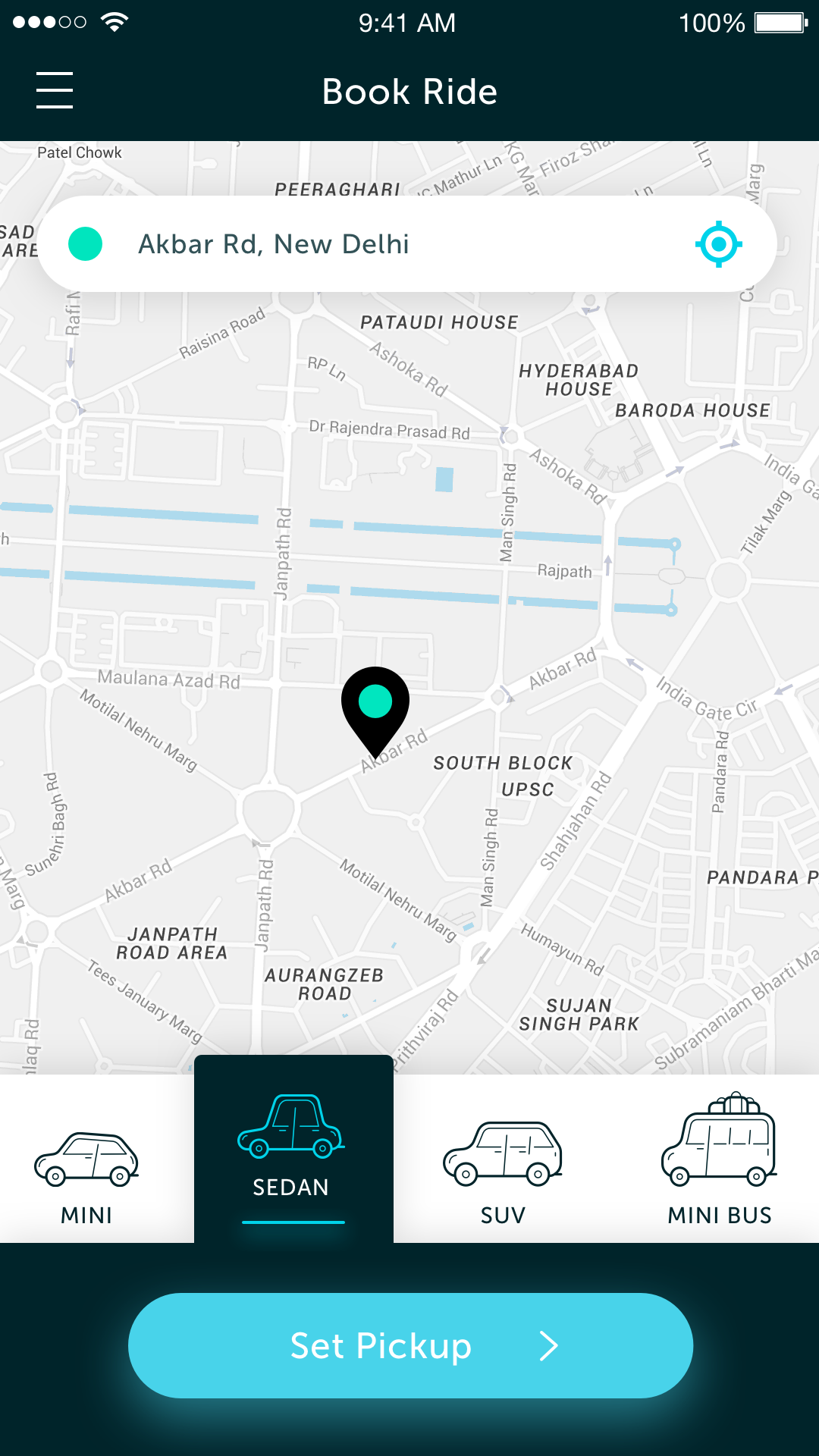Confirm with Set Pickup button
The height and width of the screenshot is (1456, 819).
[410, 1346]
